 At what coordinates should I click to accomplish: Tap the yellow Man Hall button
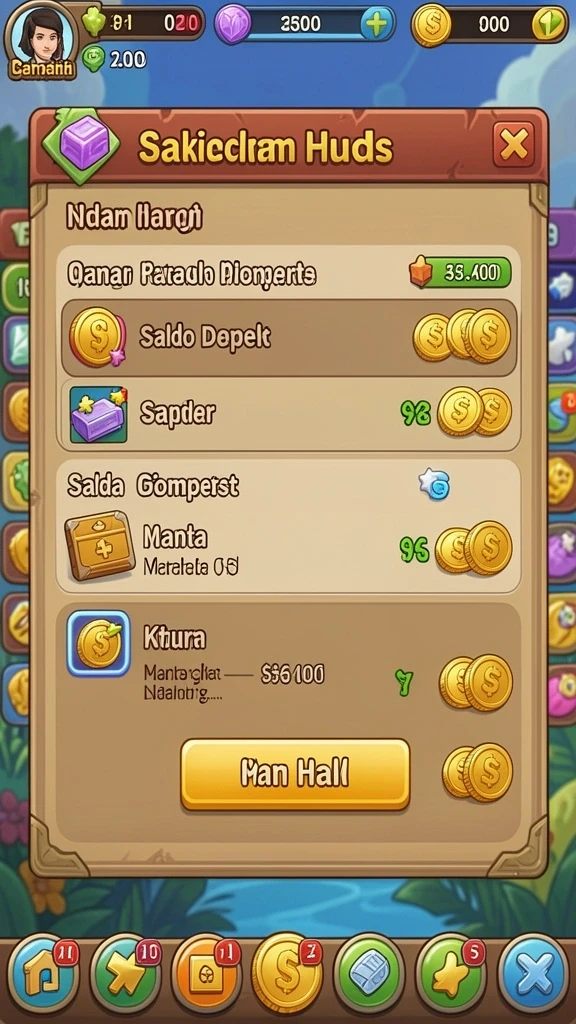[x=295, y=774]
